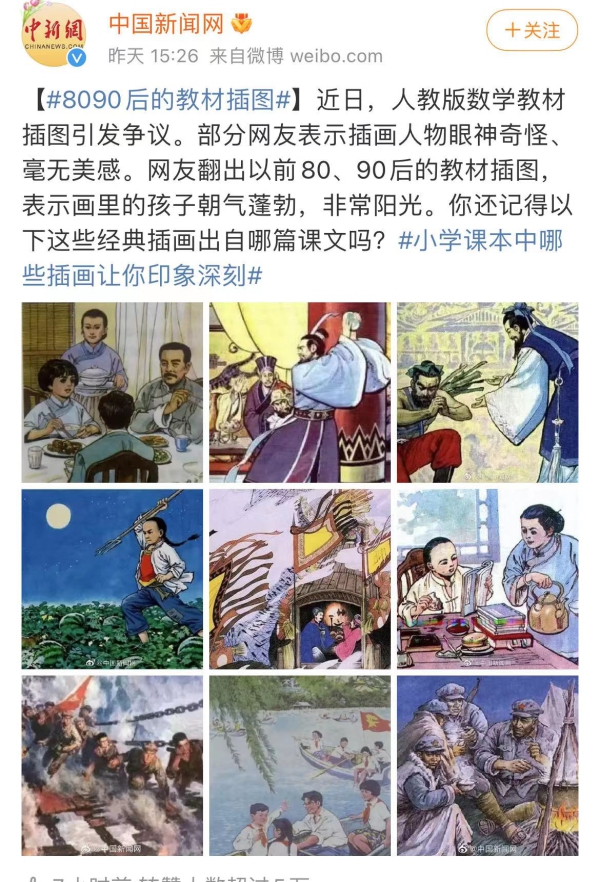Open the 中国新闻网 profile avatar
Screen dimensions: 600x882
point(53,35)
